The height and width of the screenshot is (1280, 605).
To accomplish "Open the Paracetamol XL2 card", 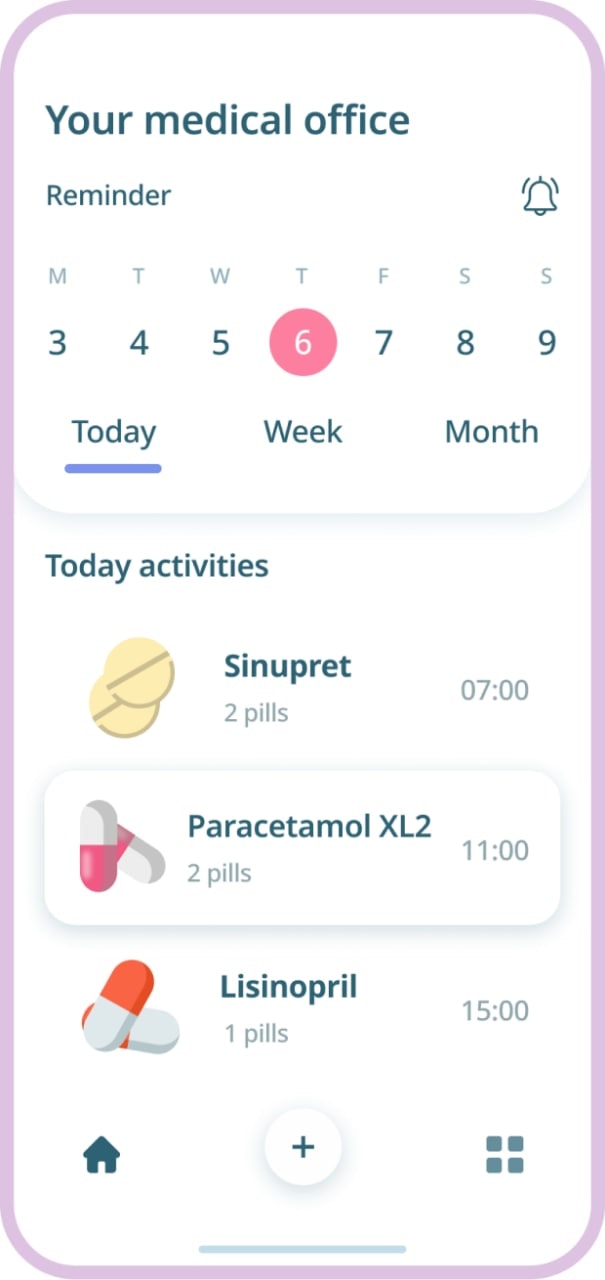I will tap(302, 848).
